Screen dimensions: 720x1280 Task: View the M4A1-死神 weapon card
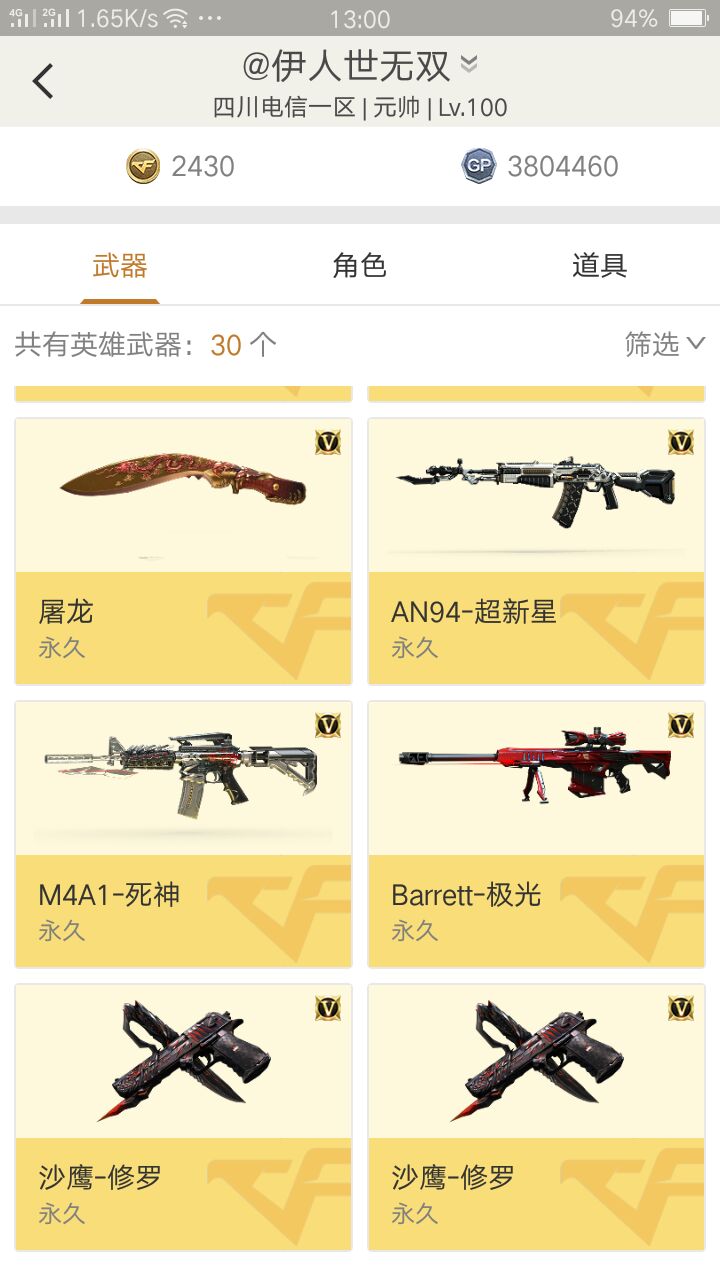point(183,834)
